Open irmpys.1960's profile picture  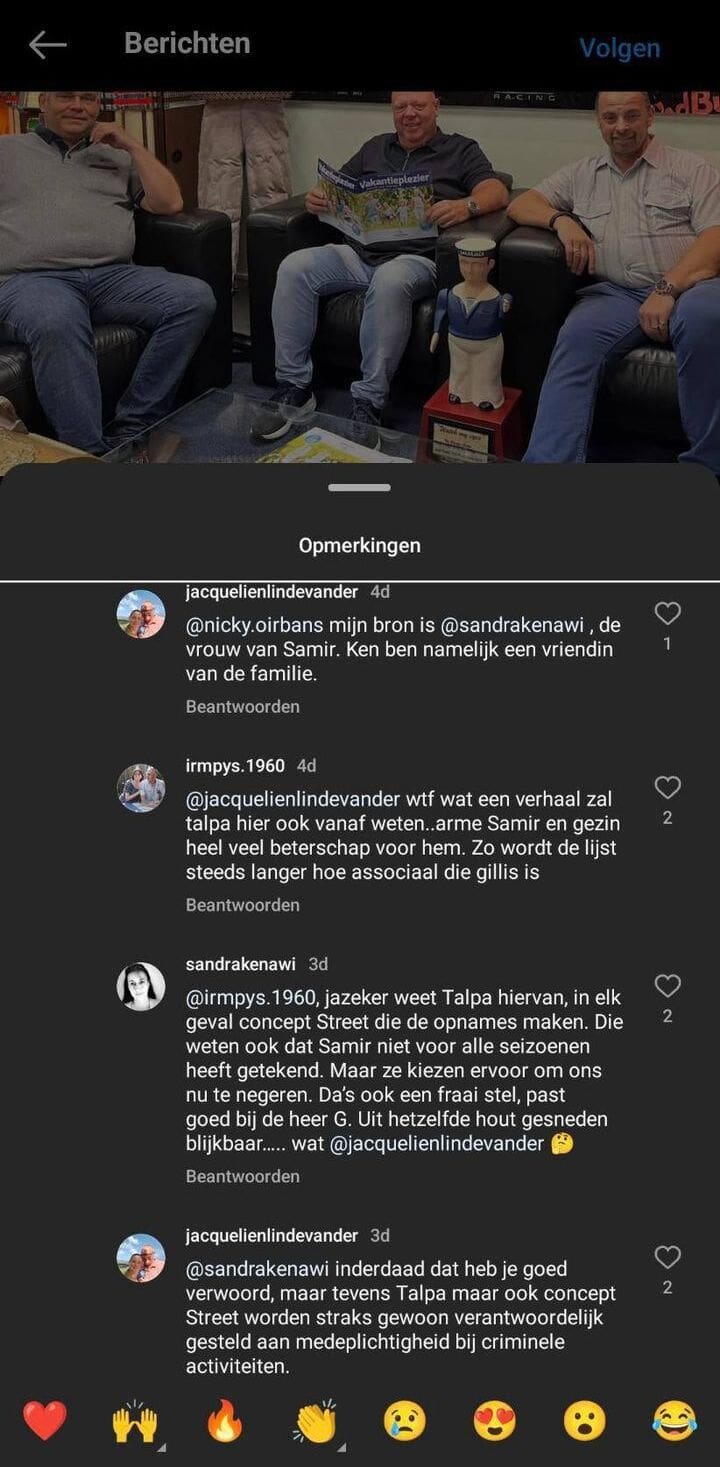coord(141,788)
